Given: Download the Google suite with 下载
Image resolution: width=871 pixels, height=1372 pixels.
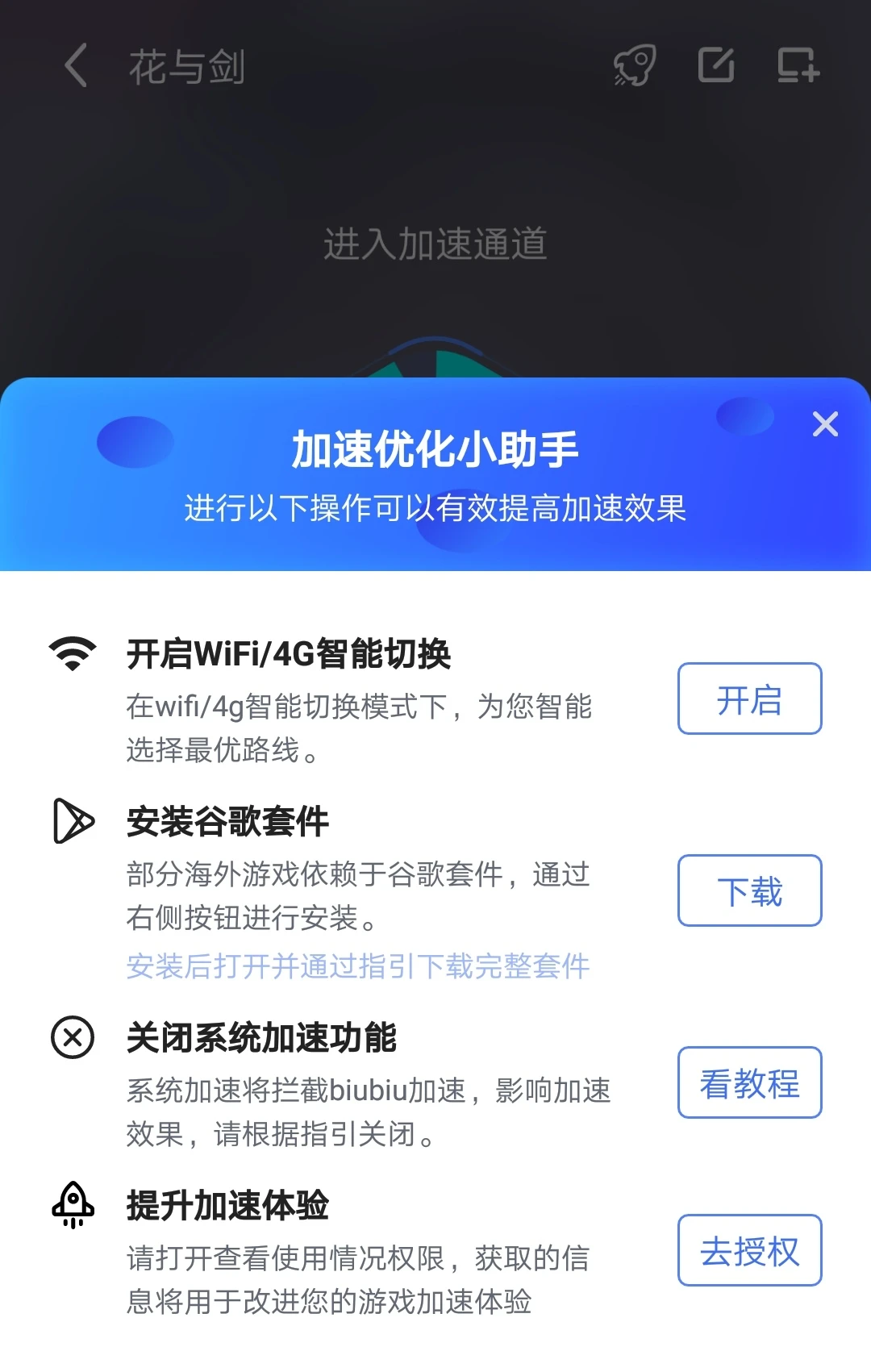Looking at the screenshot, I should pyautogui.click(x=749, y=890).
